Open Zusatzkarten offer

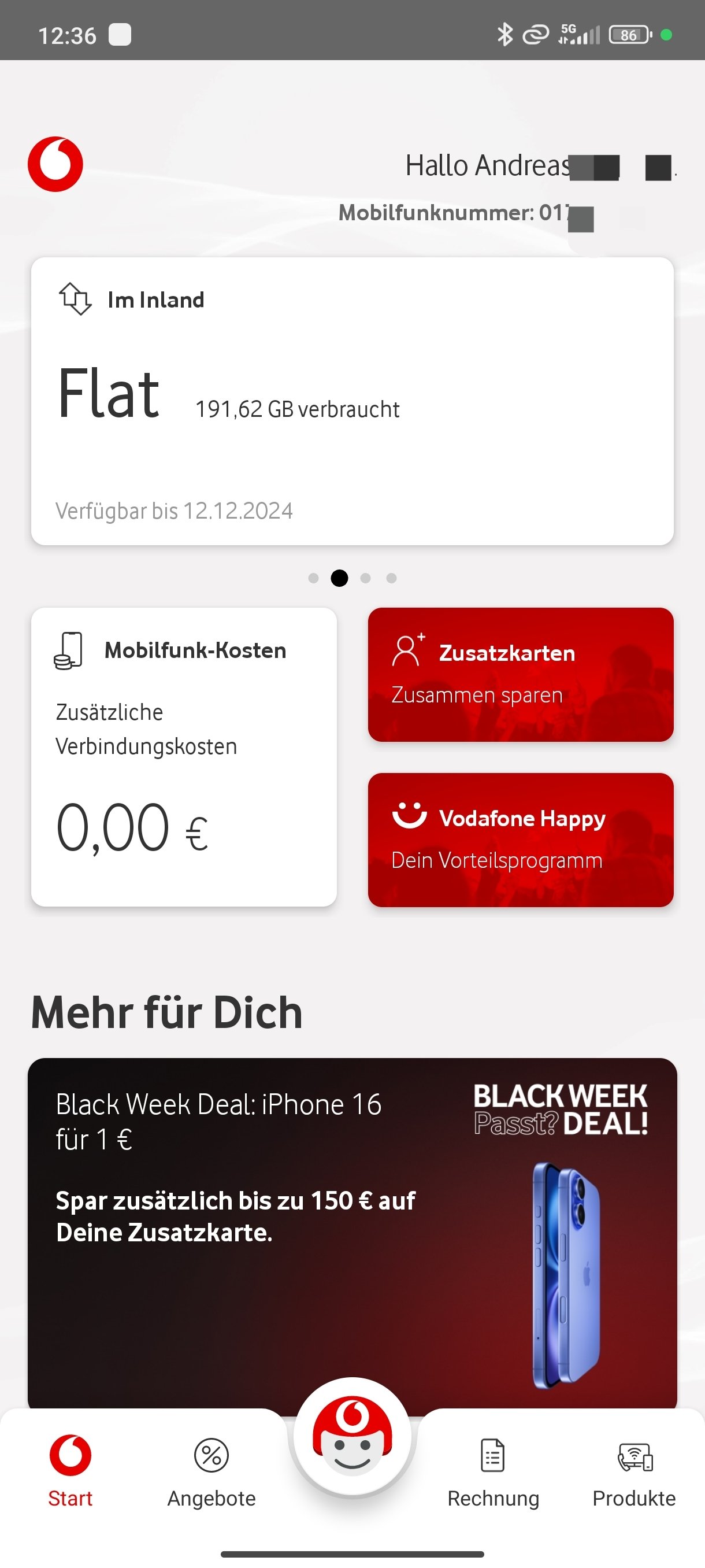click(x=520, y=674)
